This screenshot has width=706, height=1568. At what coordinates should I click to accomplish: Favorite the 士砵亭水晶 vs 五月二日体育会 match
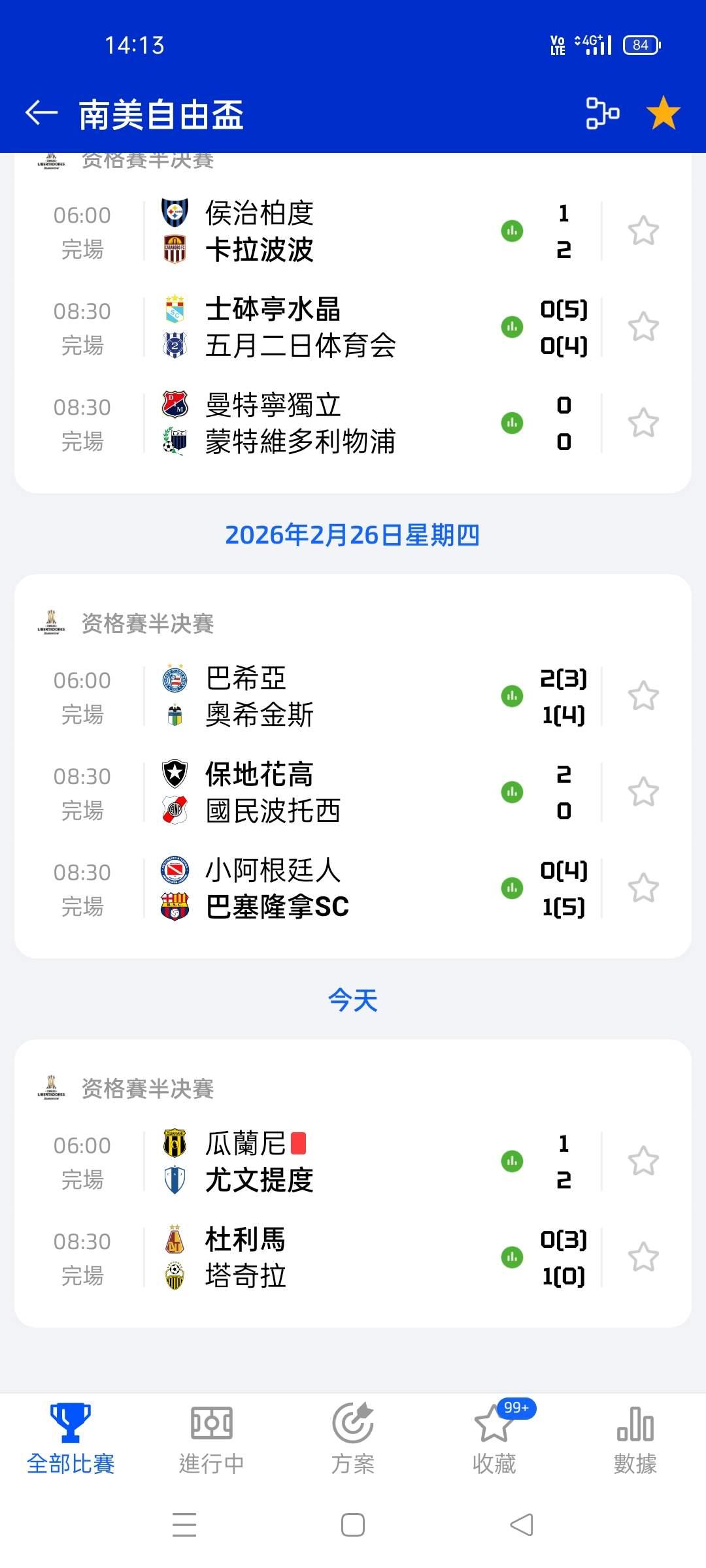643,327
